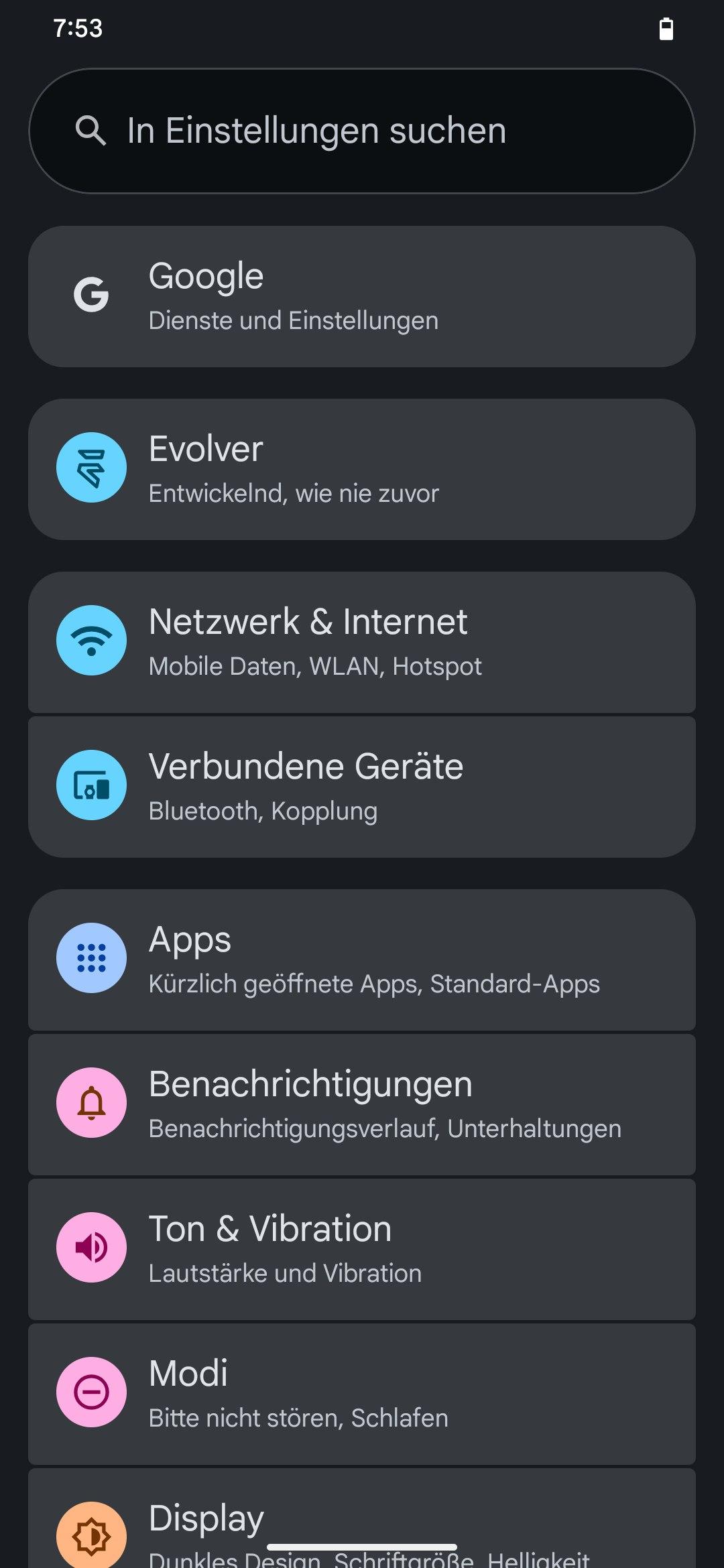Open the Display settings row
This screenshot has width=724, height=1568.
pyautogui.click(x=362, y=1521)
